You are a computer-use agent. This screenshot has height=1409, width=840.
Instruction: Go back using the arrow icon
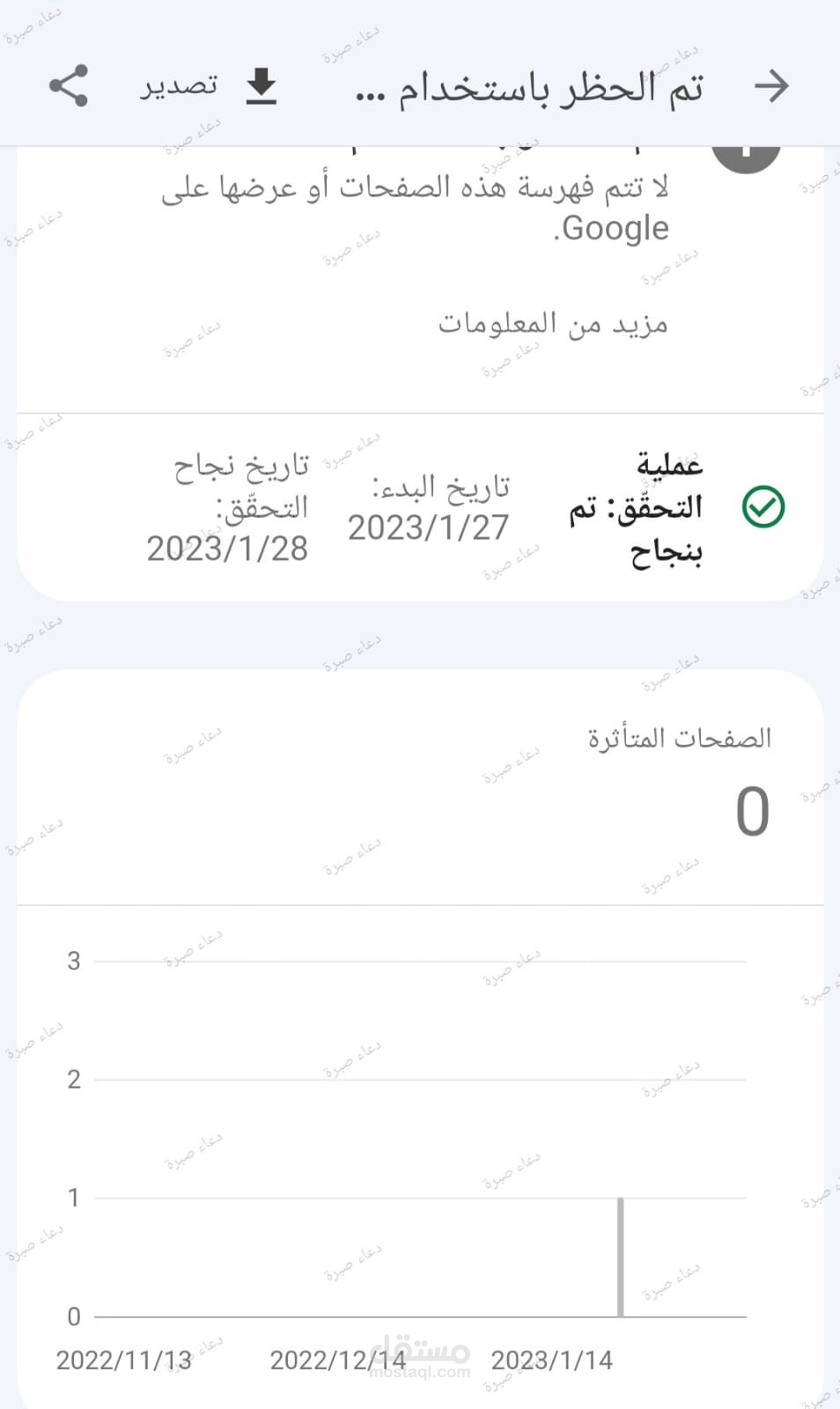(x=771, y=86)
